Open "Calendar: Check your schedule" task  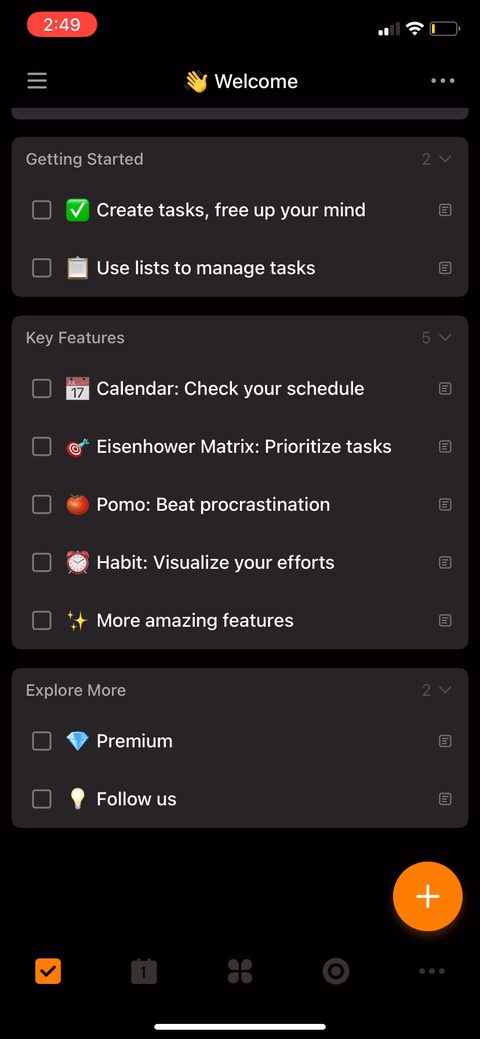[240, 388]
